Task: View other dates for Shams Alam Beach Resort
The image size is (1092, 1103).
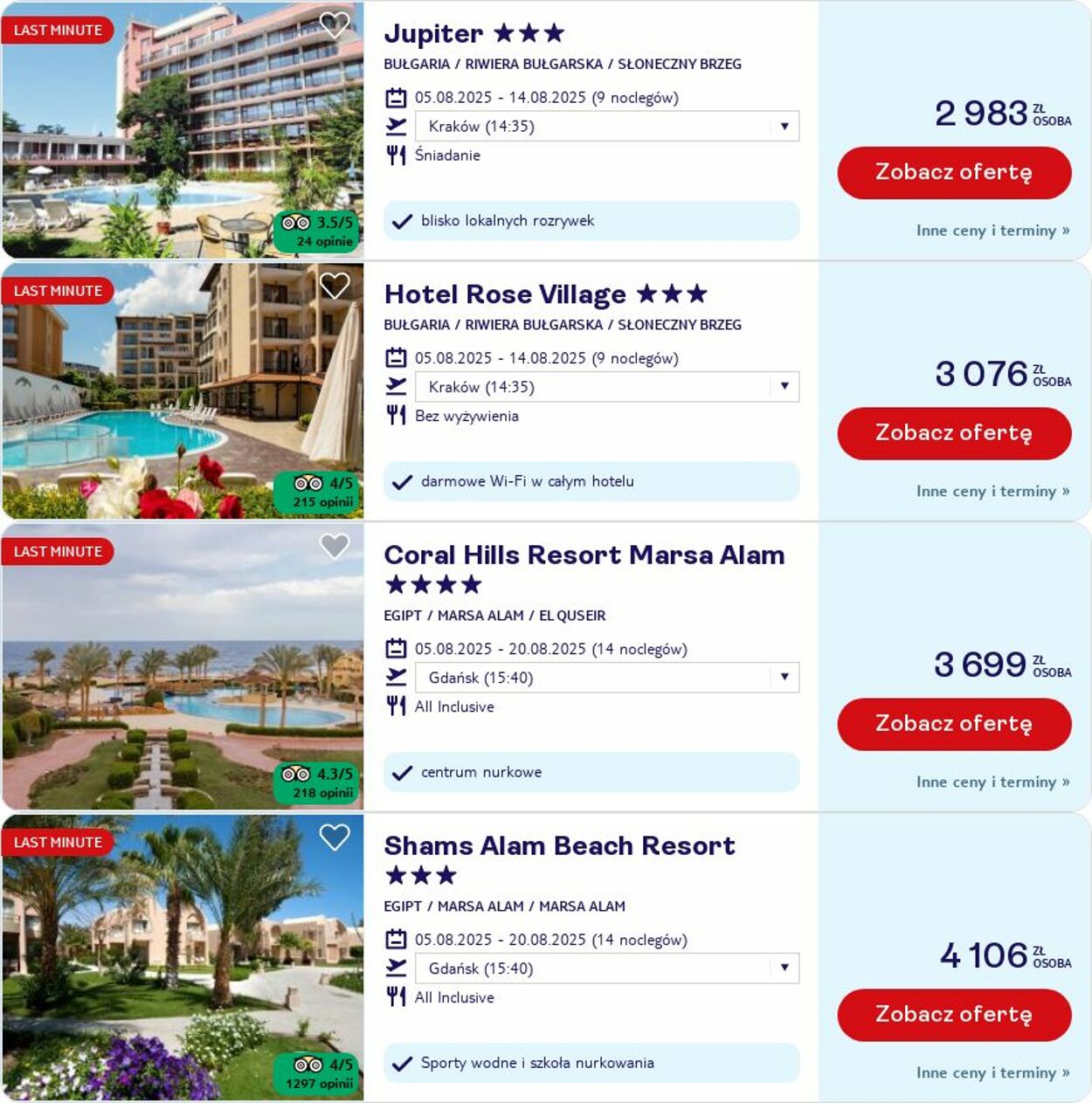Action: 992,1073
